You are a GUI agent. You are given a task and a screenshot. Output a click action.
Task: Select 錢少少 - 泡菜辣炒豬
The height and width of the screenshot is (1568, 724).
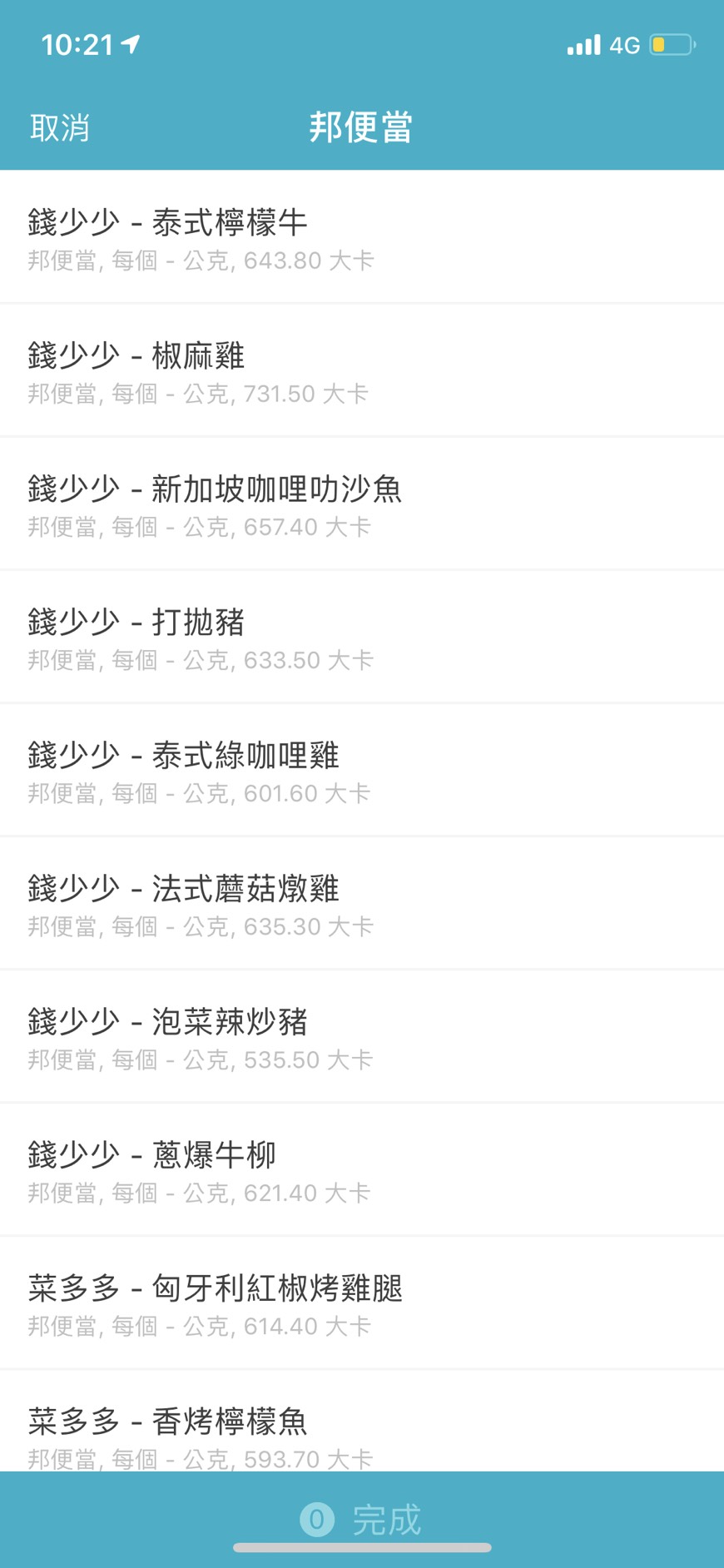(361, 1036)
